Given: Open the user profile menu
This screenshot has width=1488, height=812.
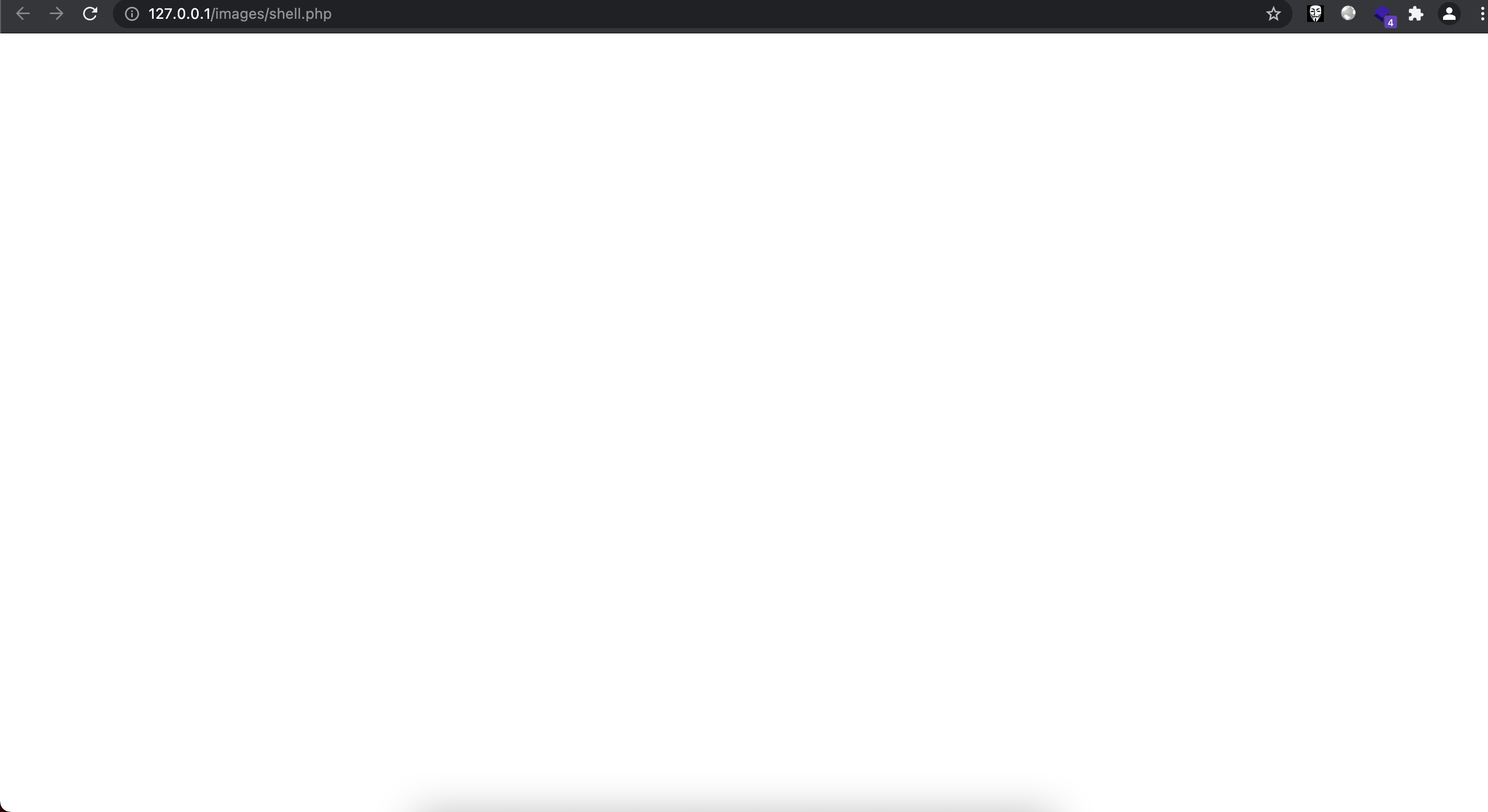Looking at the screenshot, I should 1449,14.
